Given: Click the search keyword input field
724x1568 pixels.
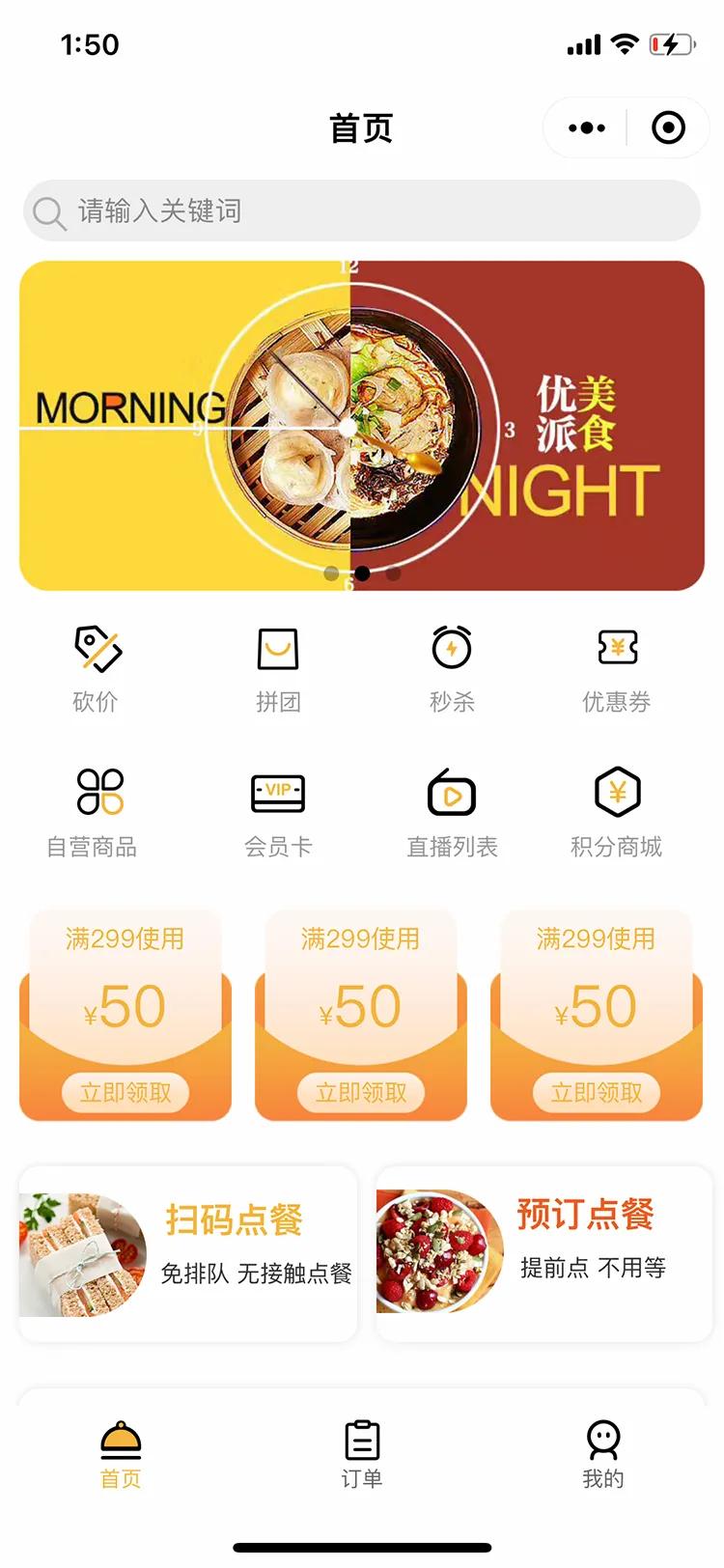Looking at the screenshot, I should click(x=361, y=210).
